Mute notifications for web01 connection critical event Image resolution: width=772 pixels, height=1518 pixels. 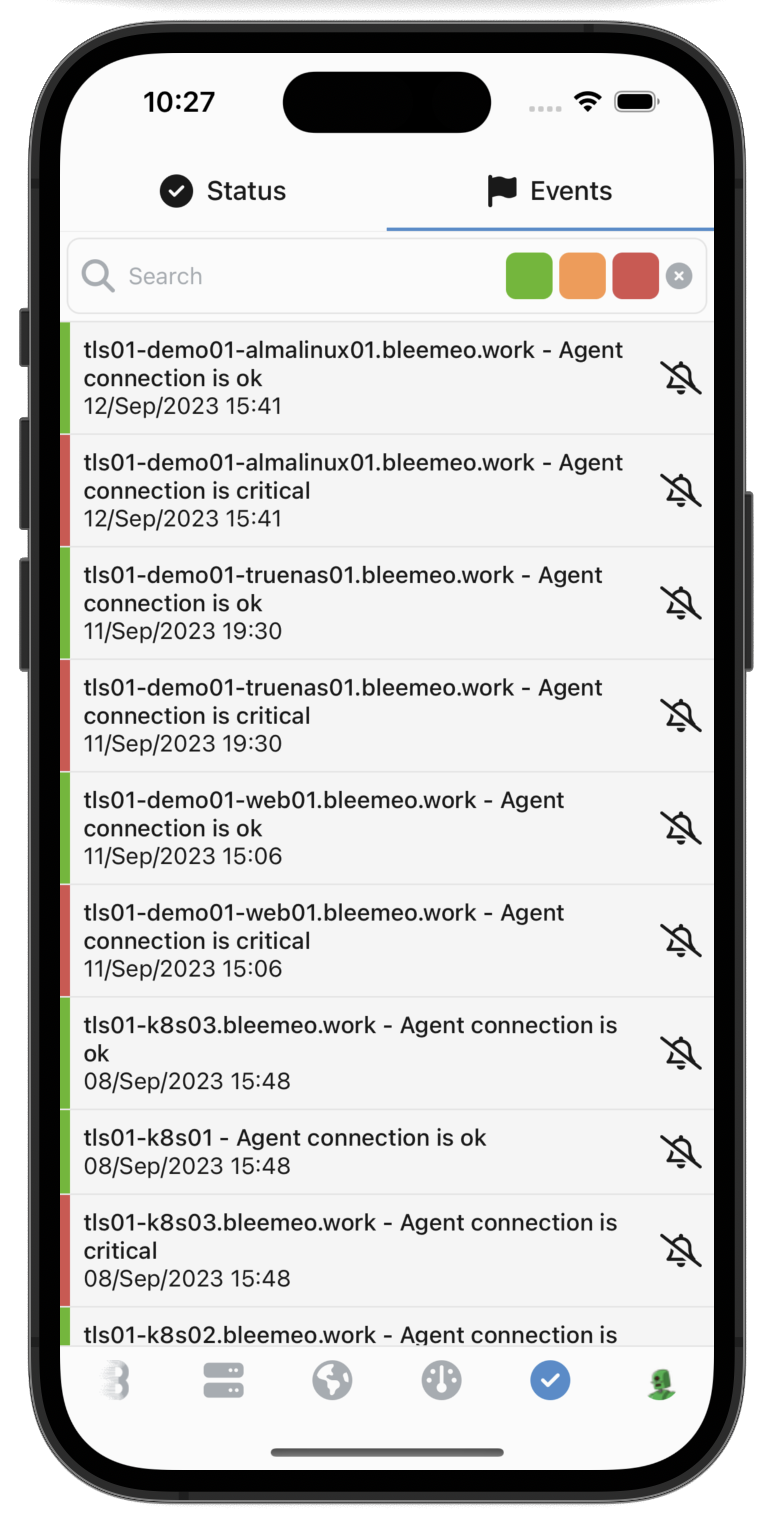tap(680, 940)
